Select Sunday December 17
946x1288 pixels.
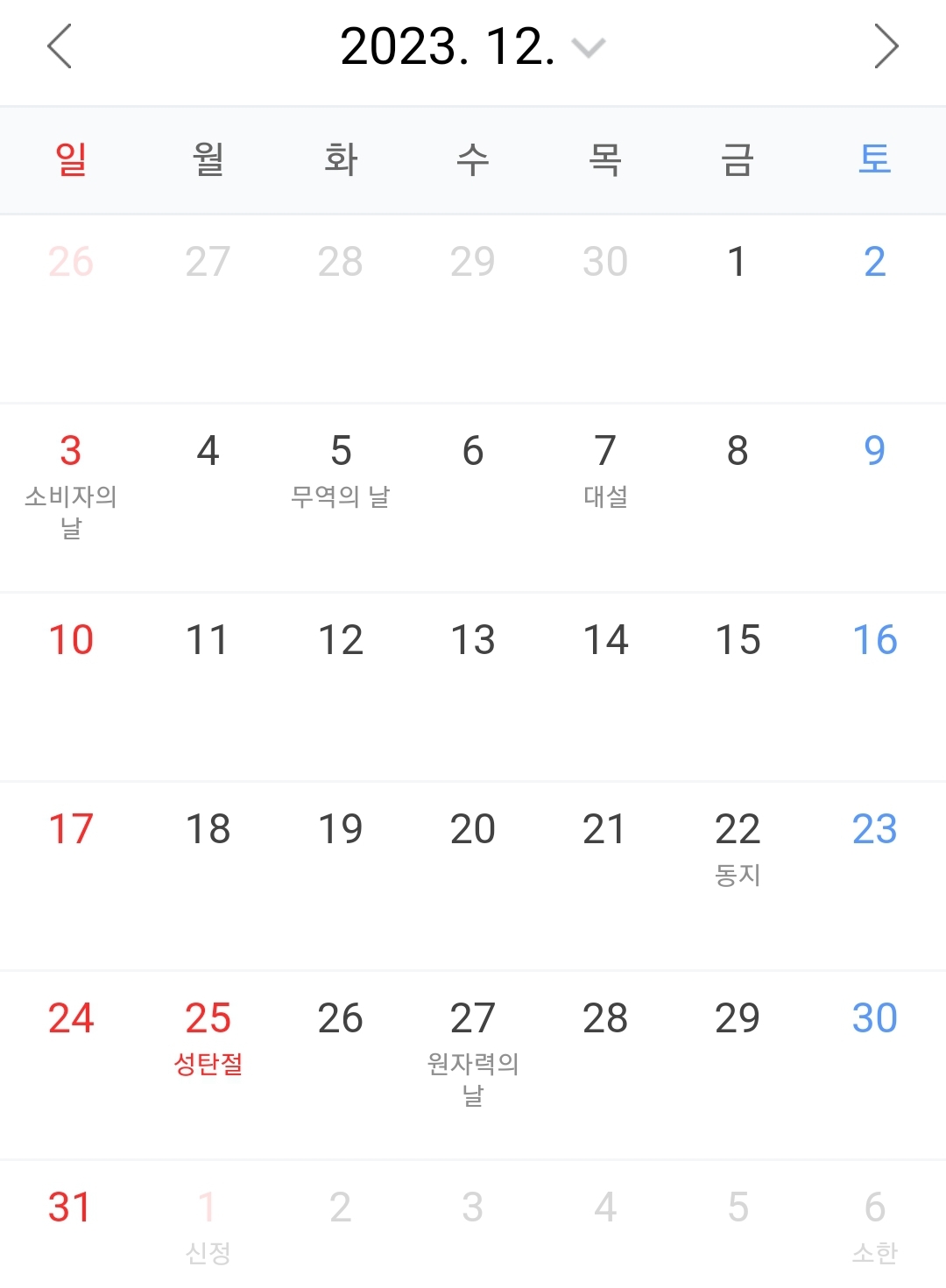pyautogui.click(x=71, y=829)
